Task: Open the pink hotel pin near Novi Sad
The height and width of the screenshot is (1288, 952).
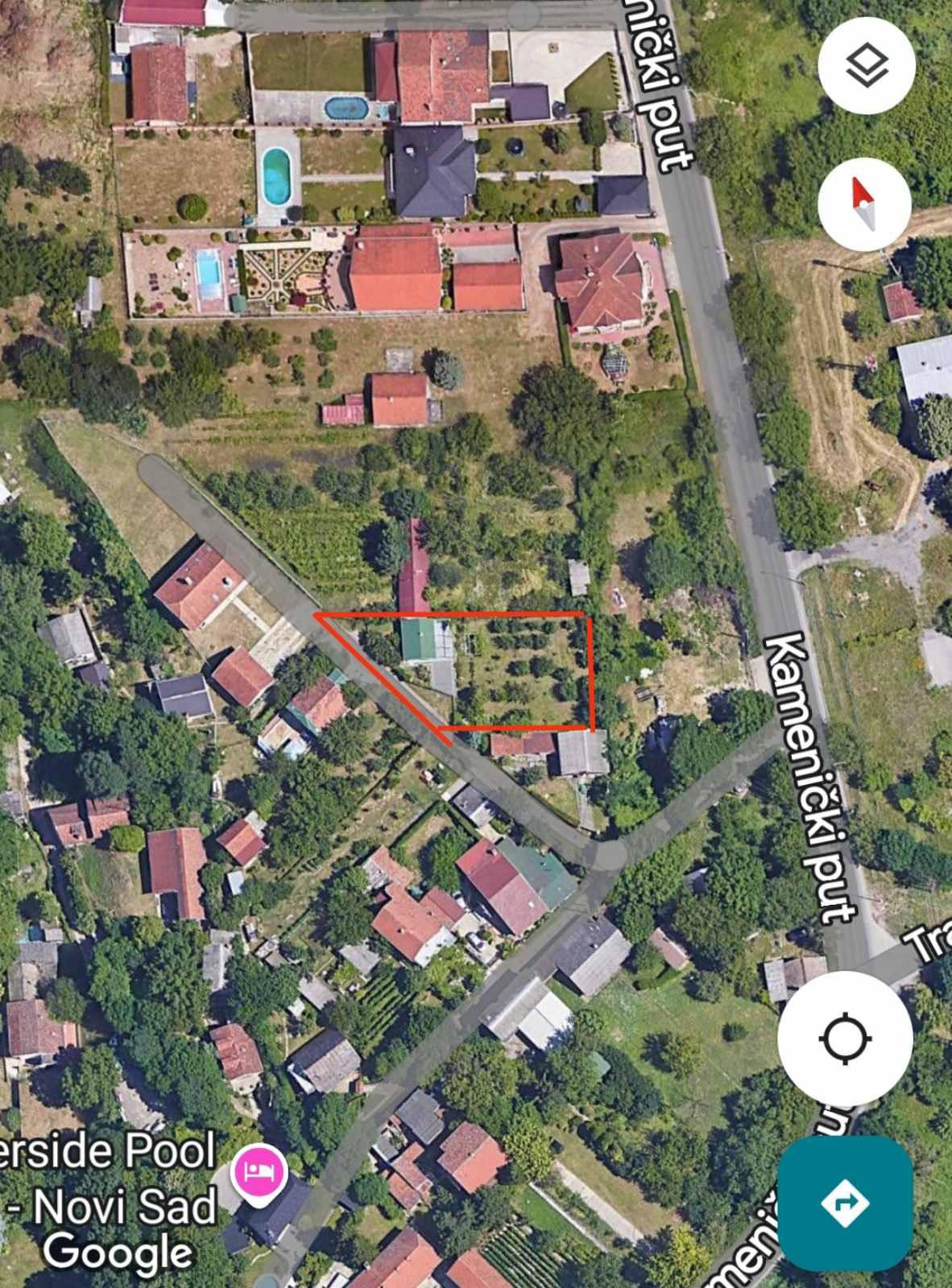Action: point(259,1173)
